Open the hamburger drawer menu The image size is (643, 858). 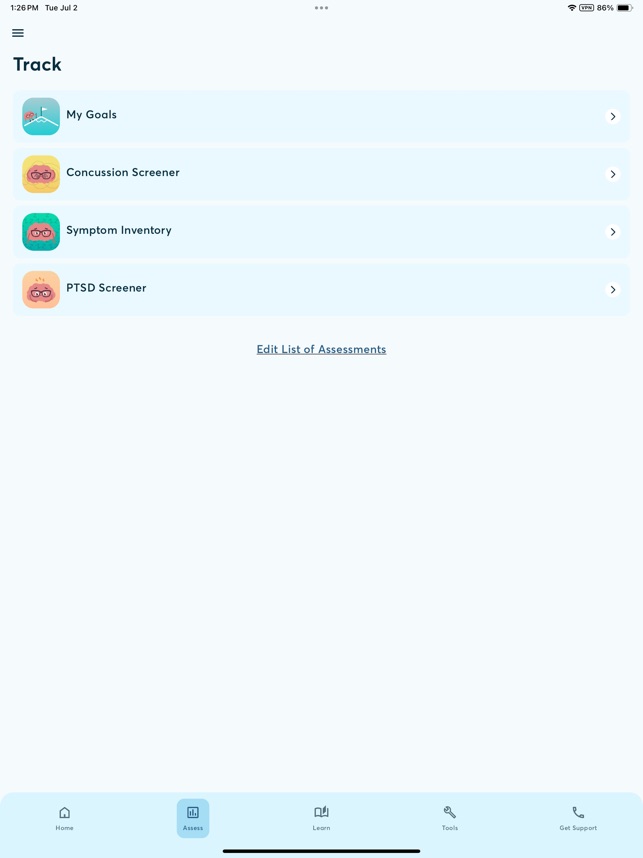tap(18, 33)
